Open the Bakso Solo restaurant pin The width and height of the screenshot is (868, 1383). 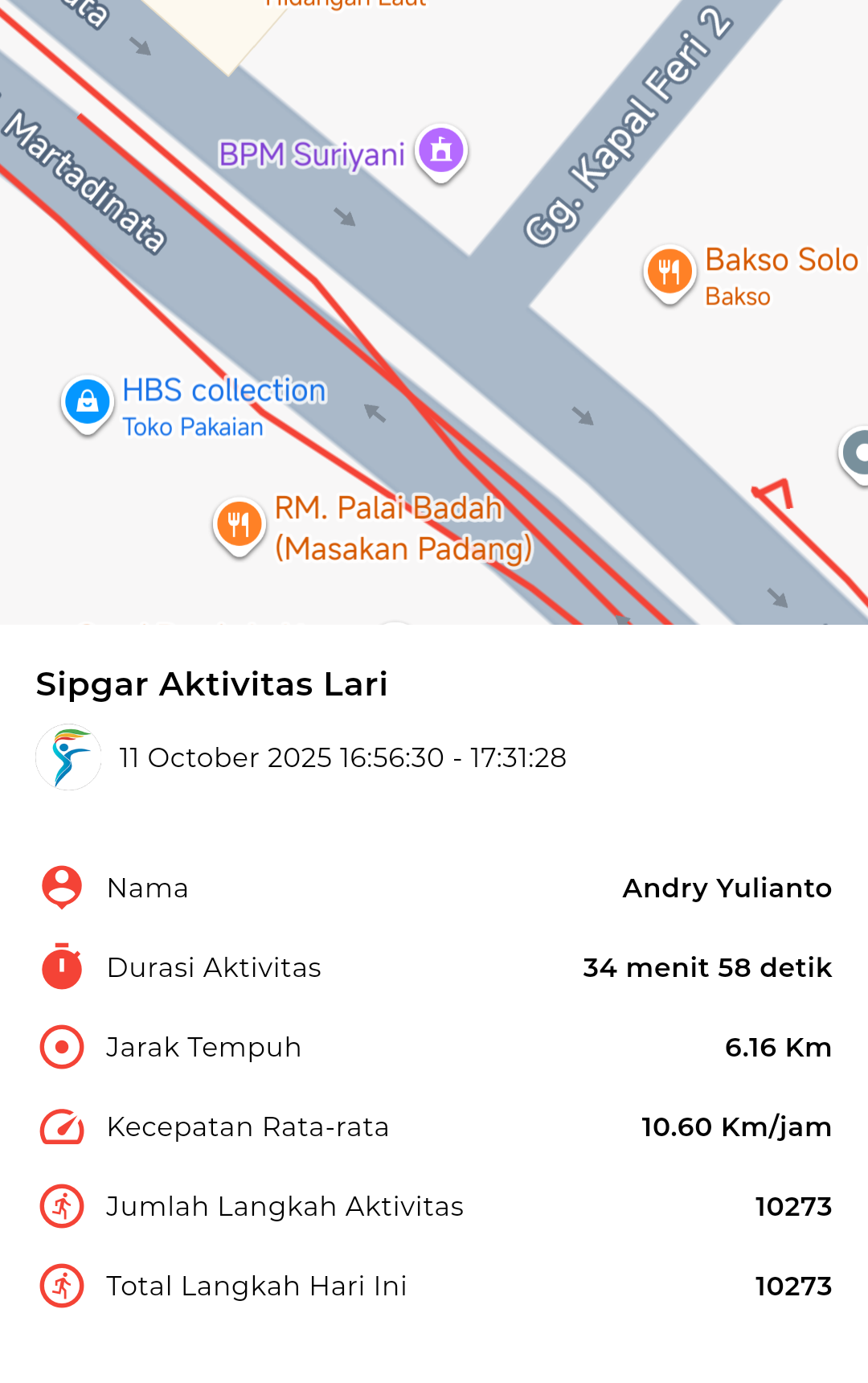[x=669, y=273]
